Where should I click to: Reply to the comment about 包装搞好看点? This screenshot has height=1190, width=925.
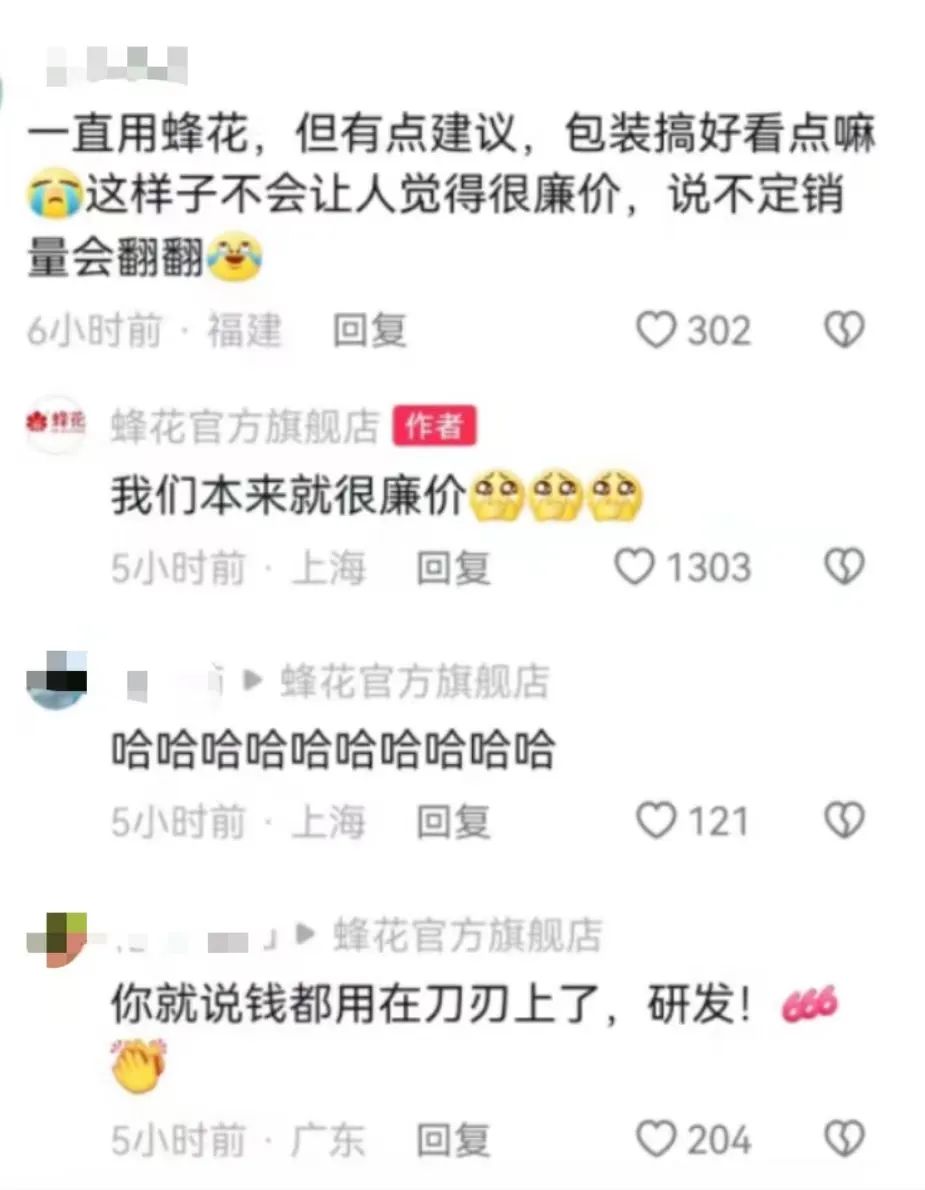pyautogui.click(x=369, y=330)
